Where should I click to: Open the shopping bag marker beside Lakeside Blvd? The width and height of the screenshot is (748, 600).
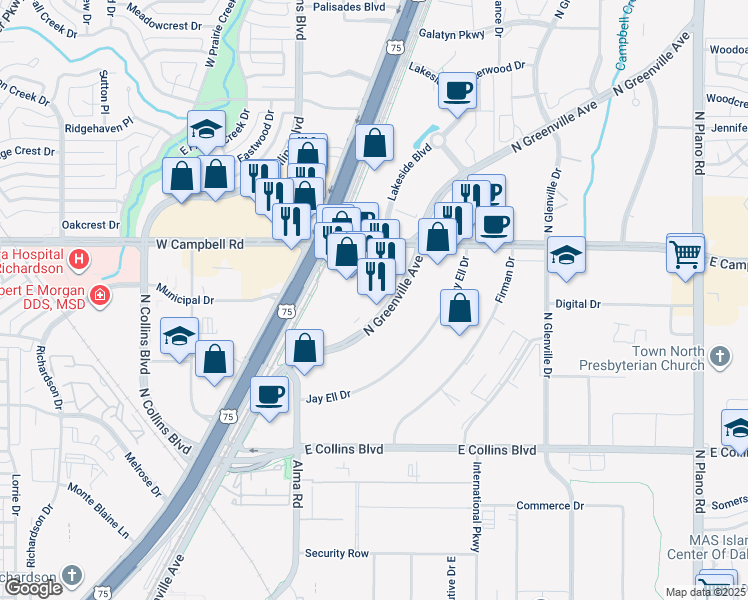click(374, 144)
